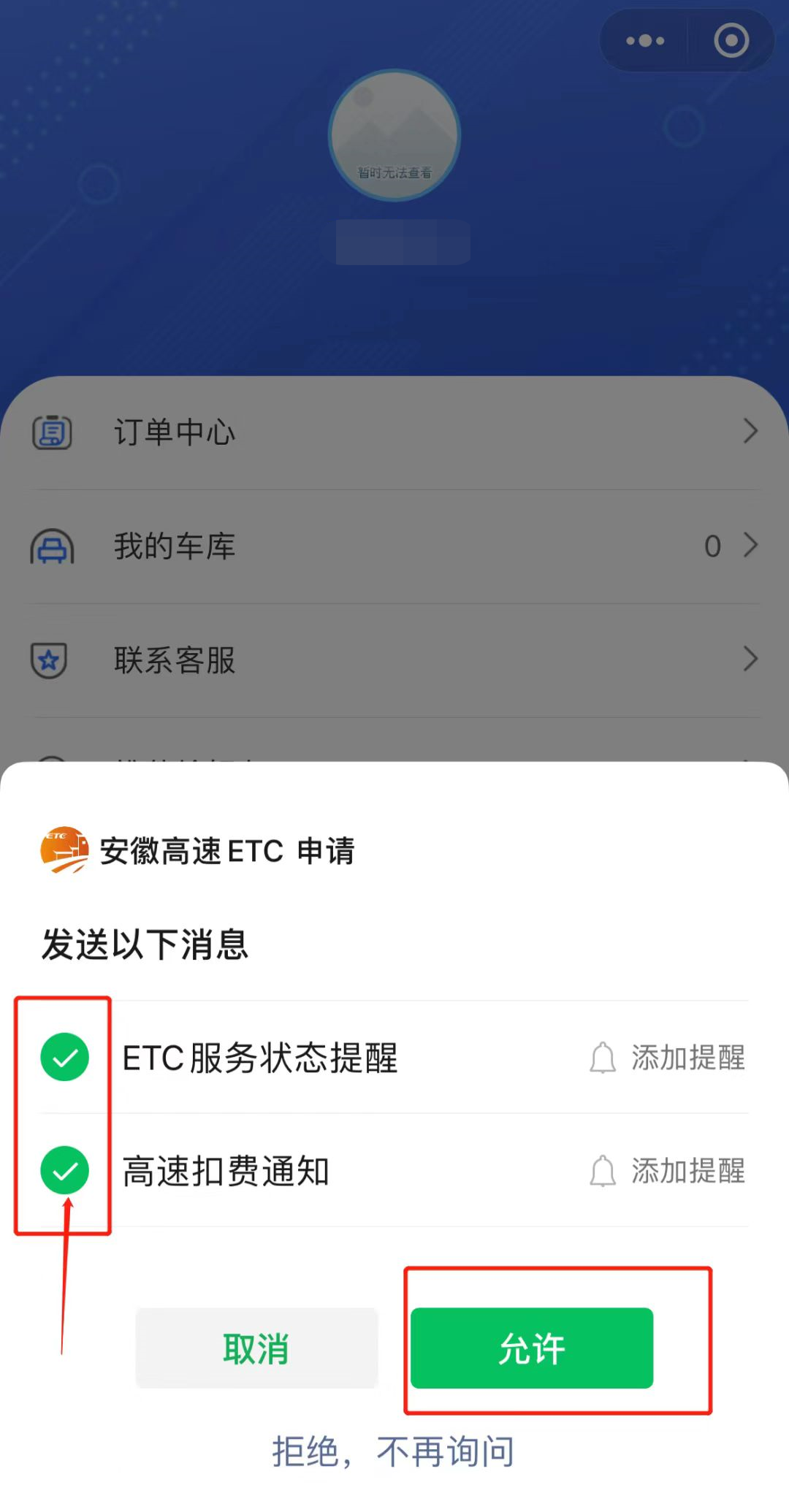The height and width of the screenshot is (1512, 789).
Task: Choose 拒绝，不再询问
Action: (x=394, y=1451)
